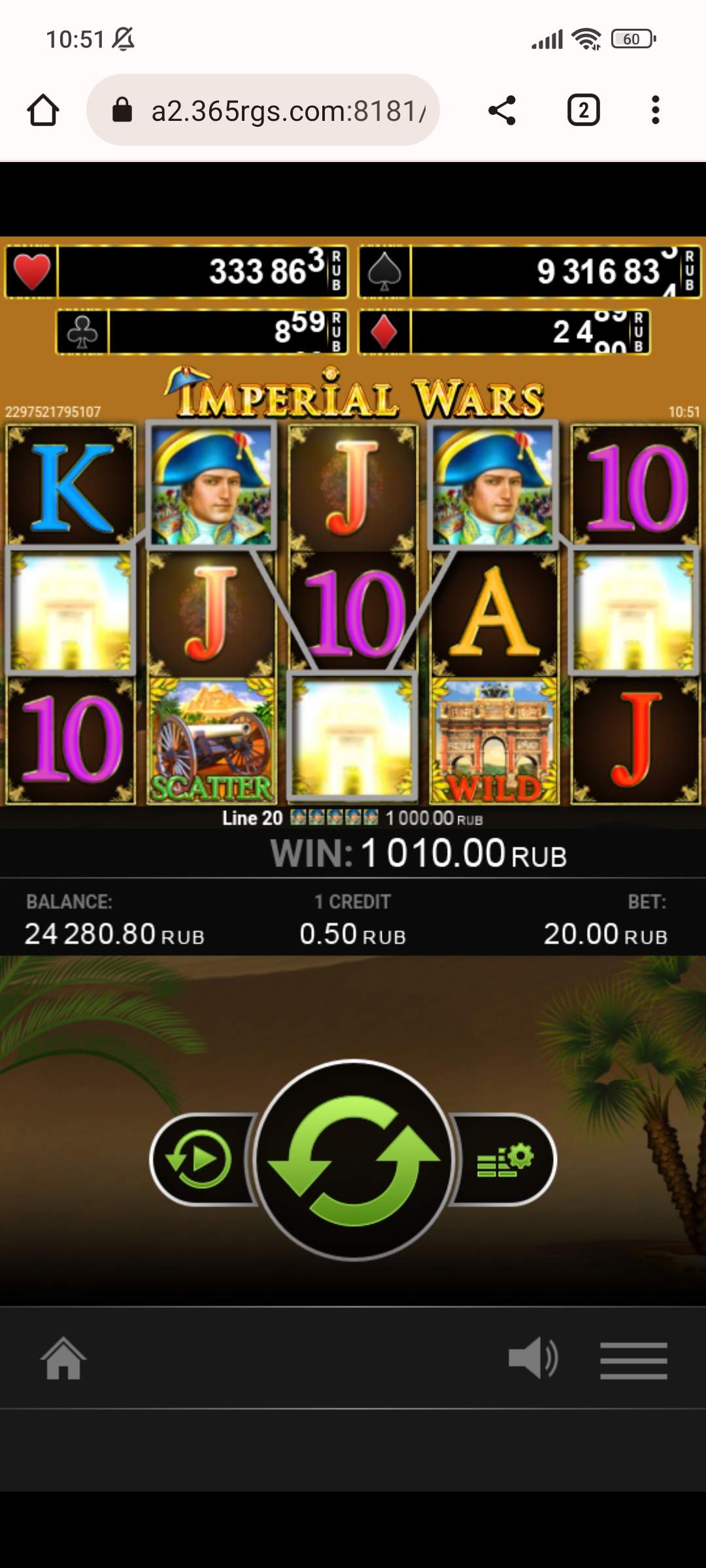Open the bet settings
The width and height of the screenshot is (706, 1568).
coord(505,1160)
